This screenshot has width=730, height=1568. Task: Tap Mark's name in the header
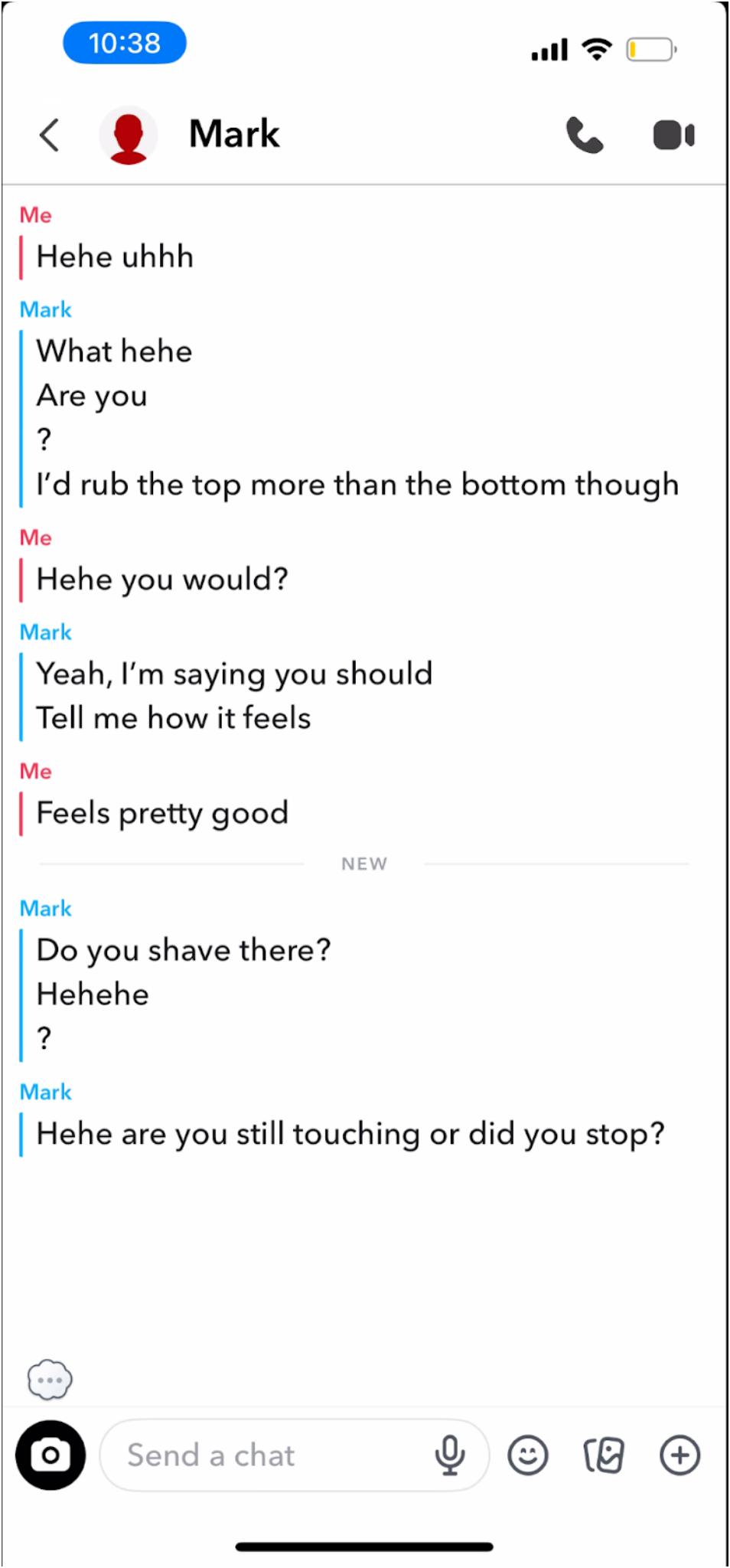(234, 134)
